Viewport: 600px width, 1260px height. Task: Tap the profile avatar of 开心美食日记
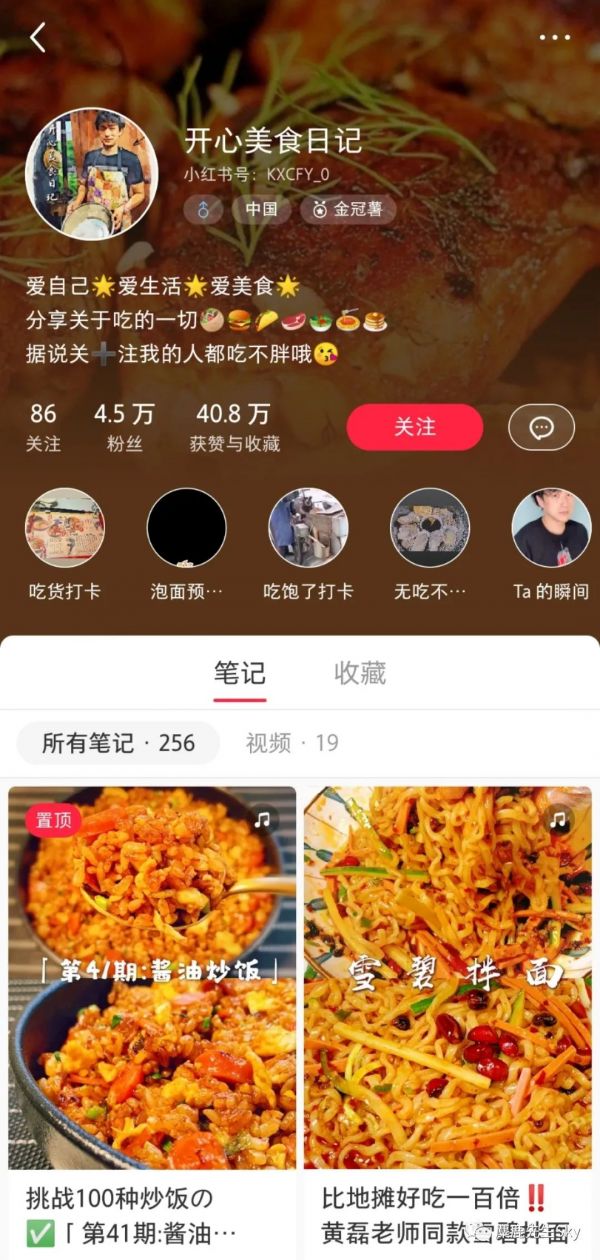[x=91, y=172]
